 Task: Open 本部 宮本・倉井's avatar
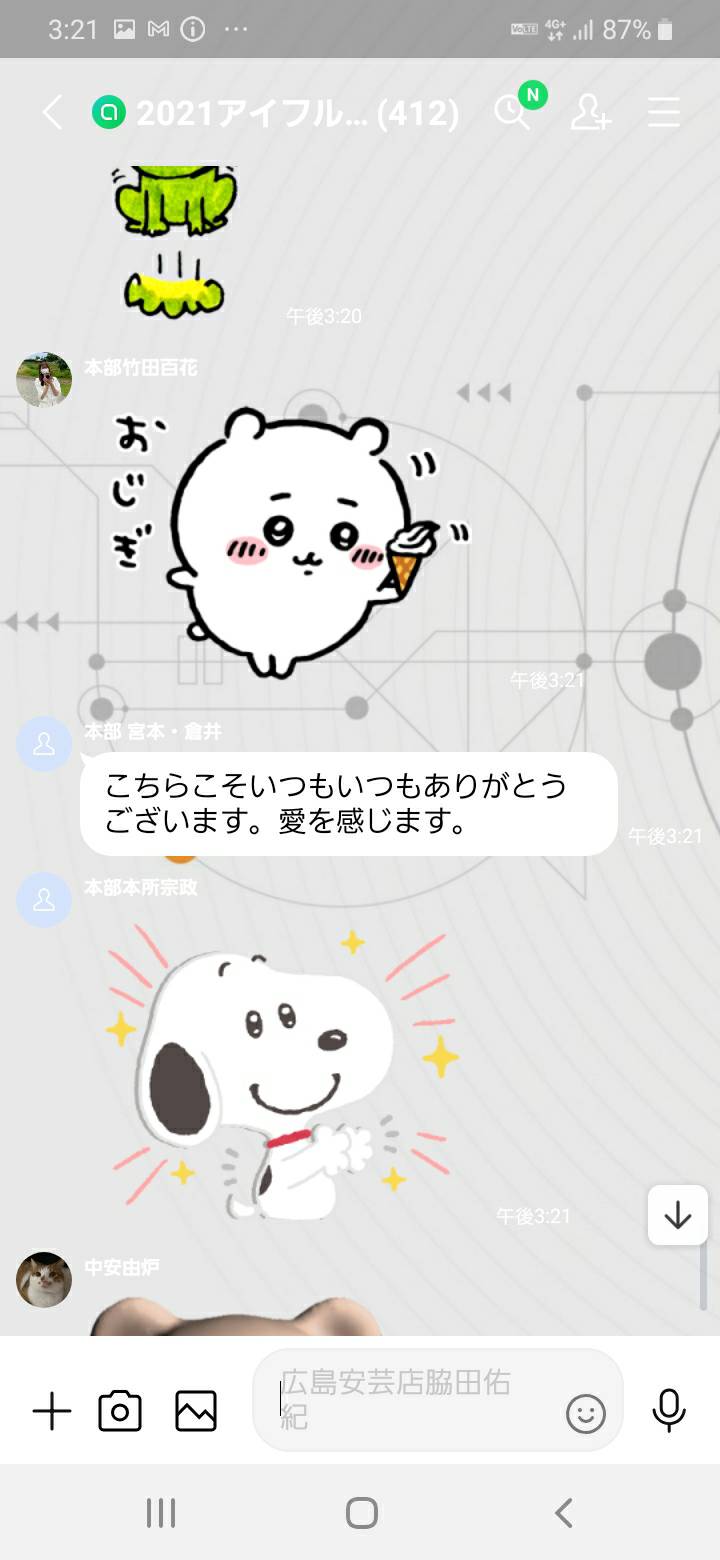point(44,744)
